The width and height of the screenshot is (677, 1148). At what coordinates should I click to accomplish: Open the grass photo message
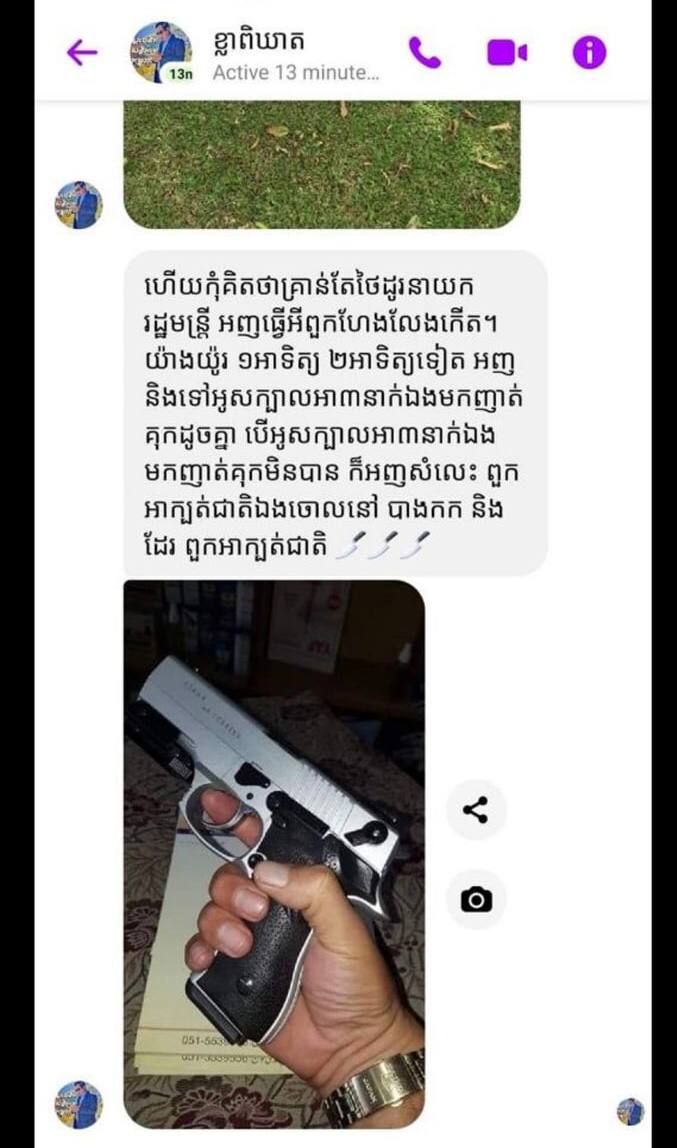click(x=321, y=163)
